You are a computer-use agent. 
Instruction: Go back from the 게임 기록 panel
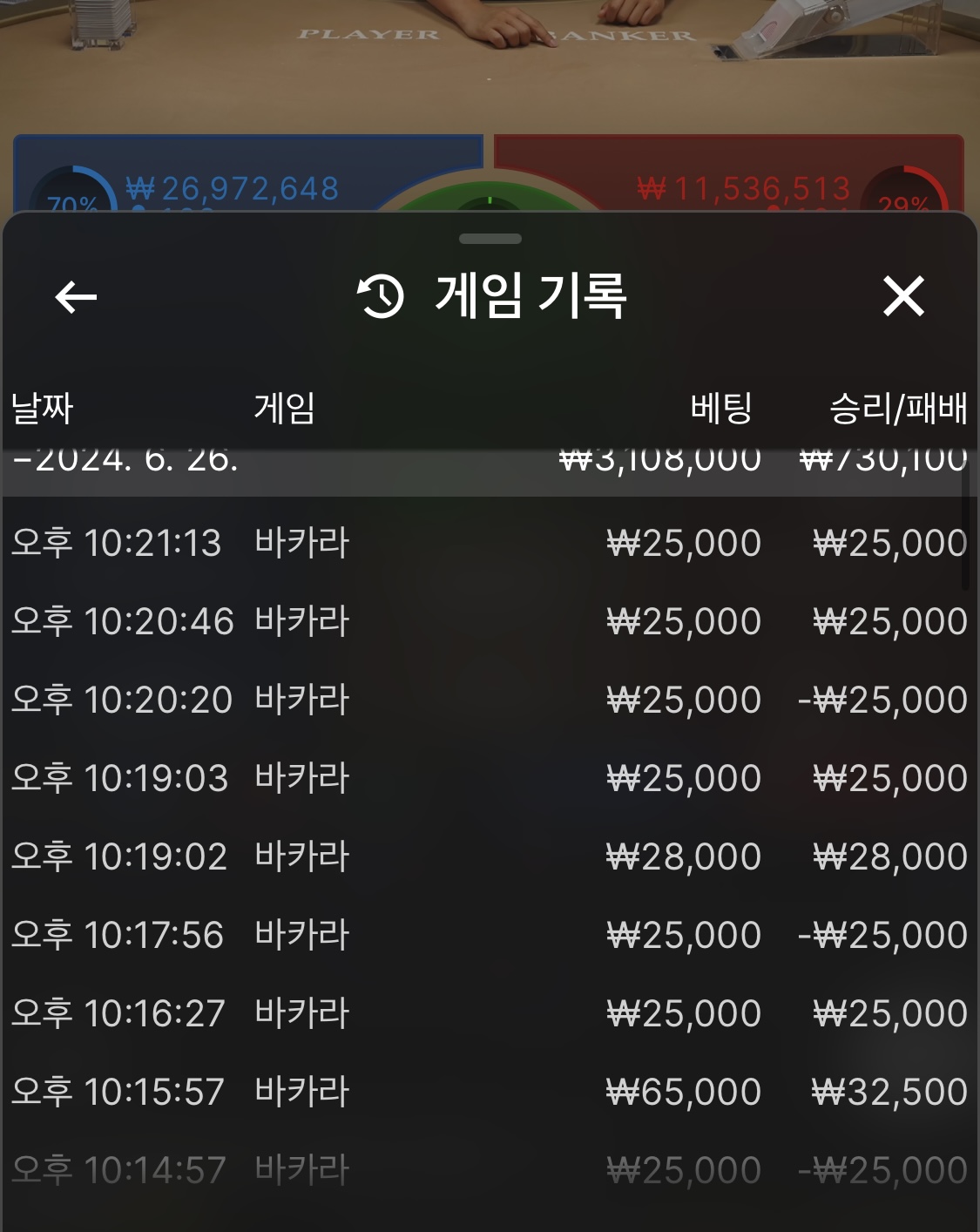[x=76, y=297]
